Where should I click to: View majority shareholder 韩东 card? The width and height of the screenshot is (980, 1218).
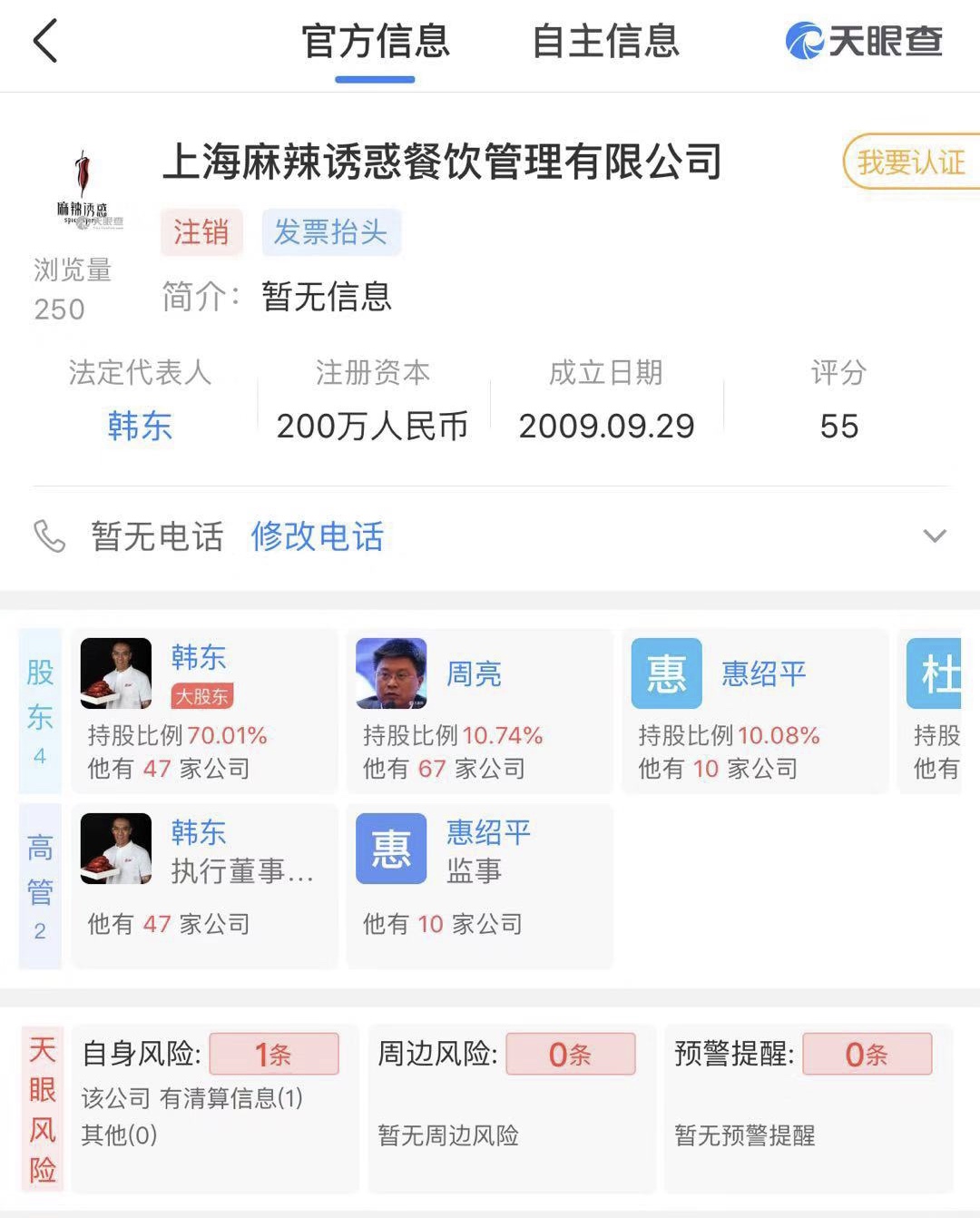pos(204,711)
